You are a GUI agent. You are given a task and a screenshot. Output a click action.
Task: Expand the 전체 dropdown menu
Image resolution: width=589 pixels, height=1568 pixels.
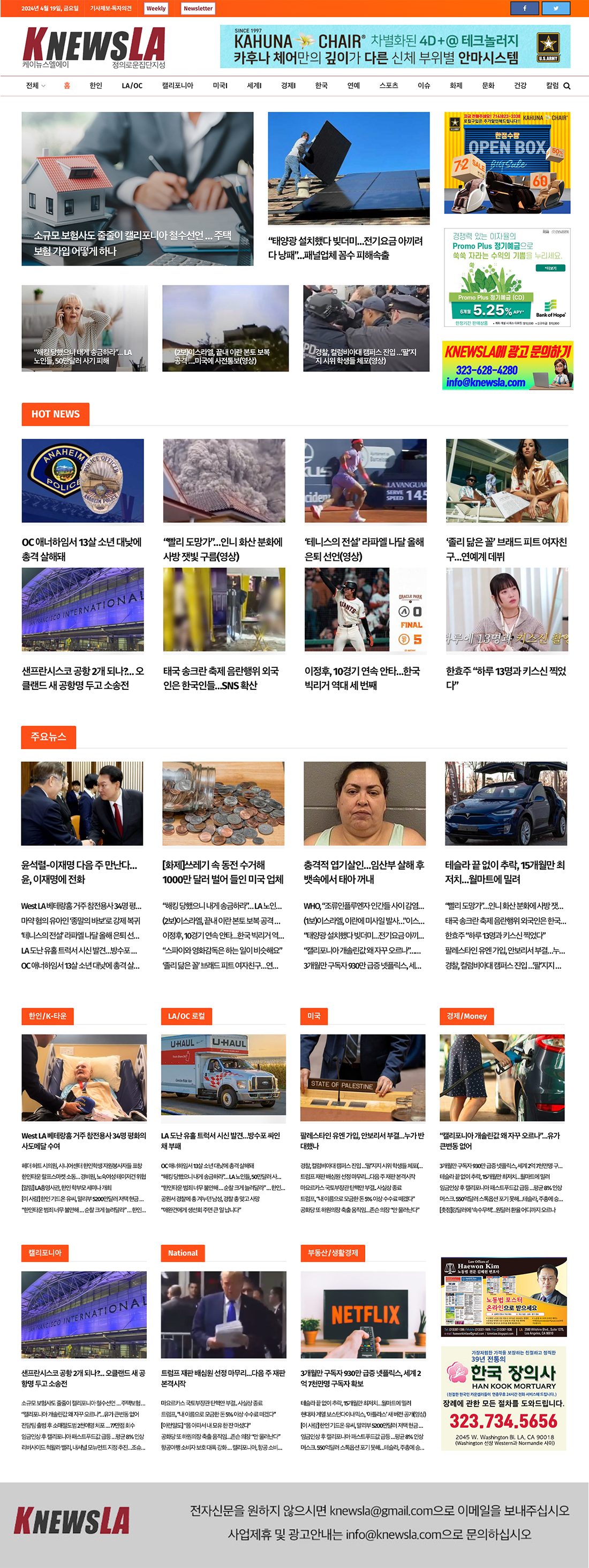35,86
